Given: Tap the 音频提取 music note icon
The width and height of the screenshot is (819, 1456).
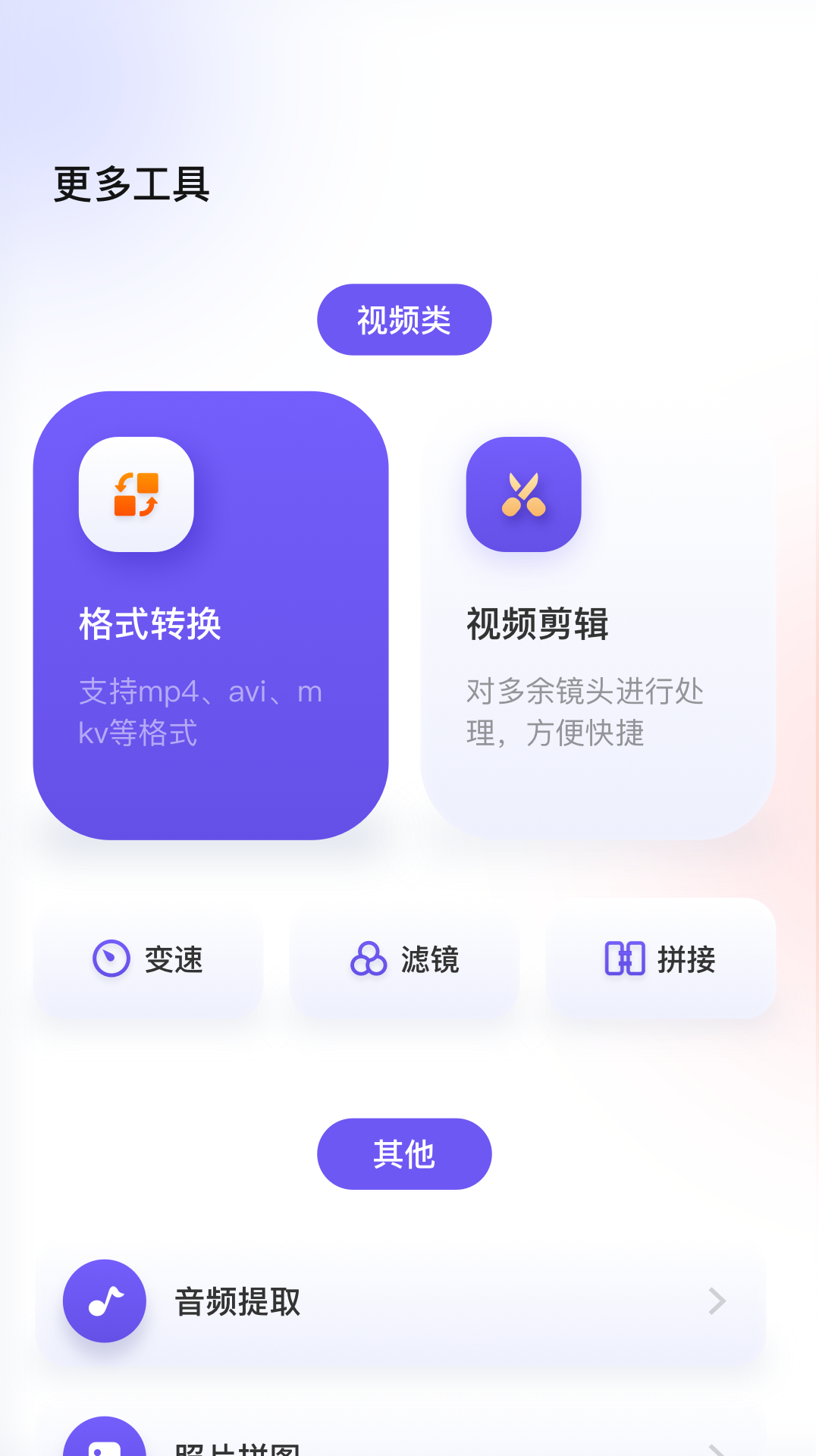Looking at the screenshot, I should 104,1301.
